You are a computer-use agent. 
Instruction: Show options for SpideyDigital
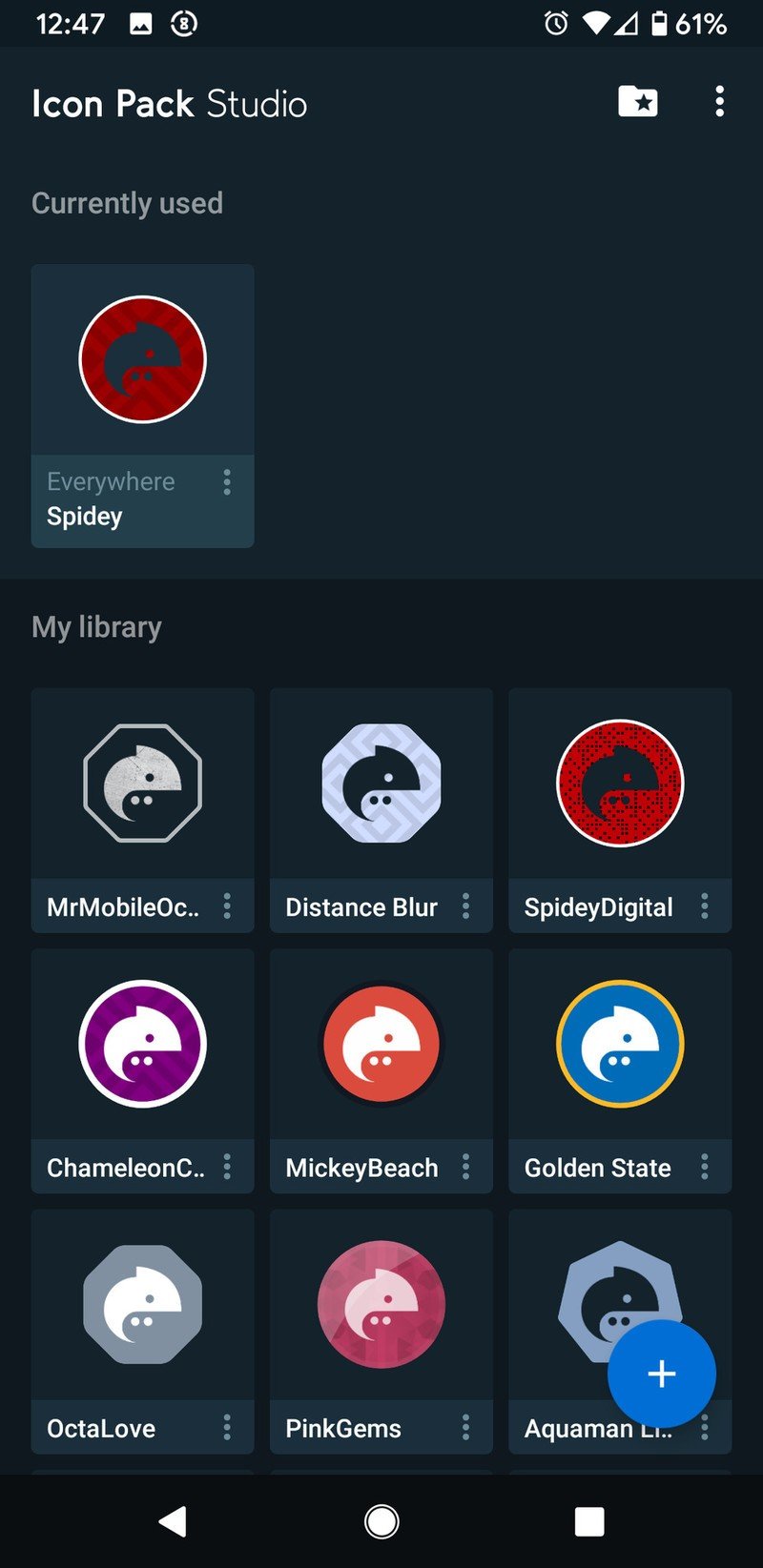tap(704, 906)
